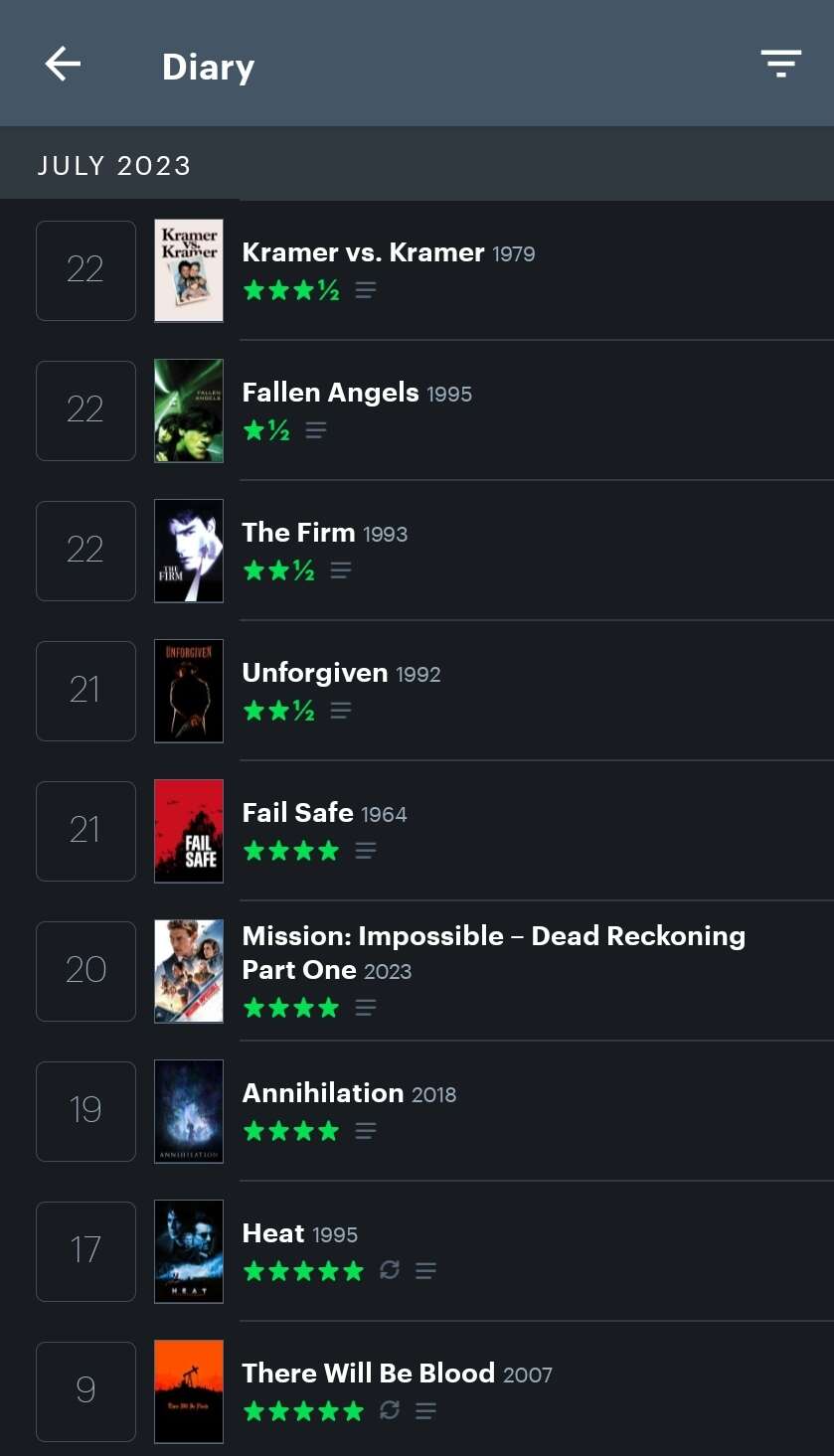Open the Fallen Angels diary entry
The image size is (834, 1456).
(x=330, y=394)
